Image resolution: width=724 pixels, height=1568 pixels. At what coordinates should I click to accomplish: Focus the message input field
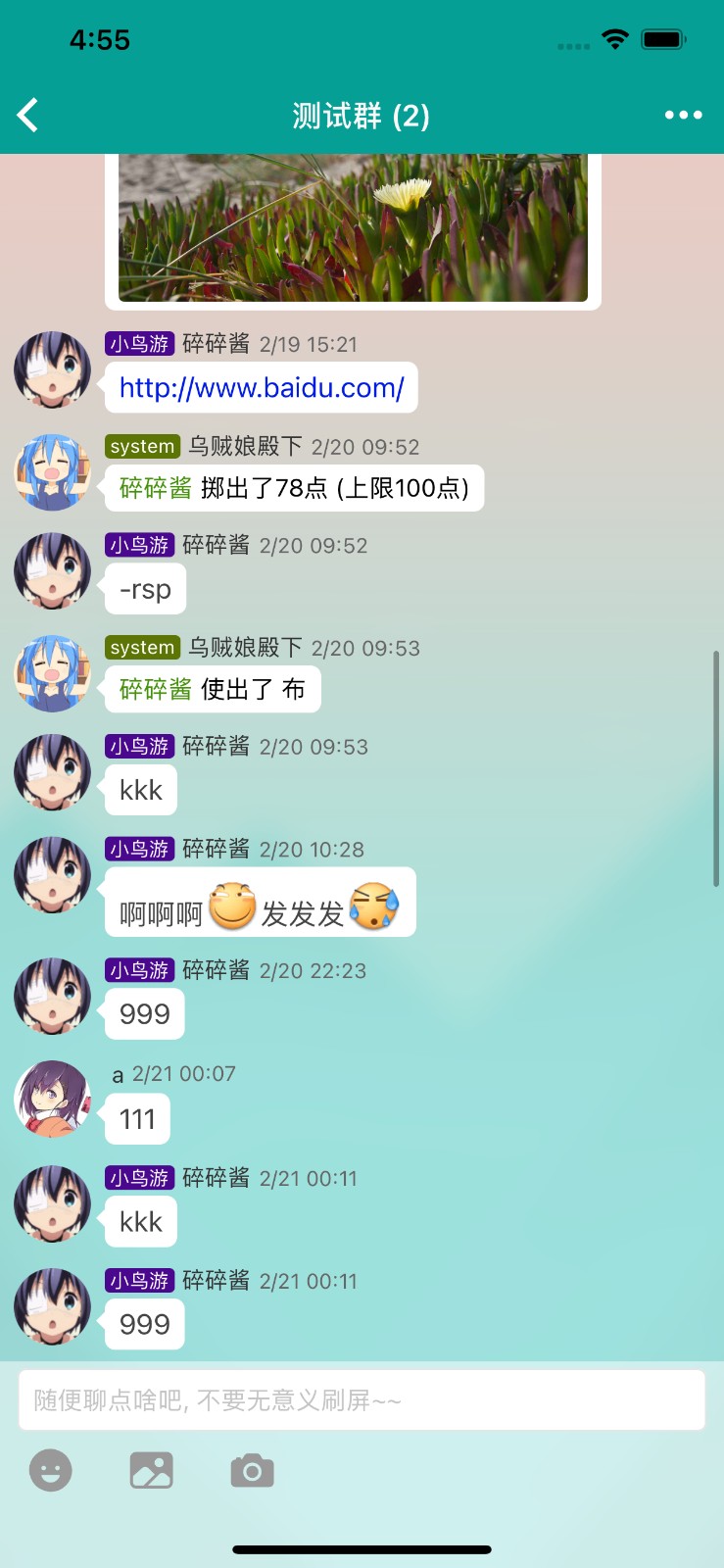pos(362,1400)
